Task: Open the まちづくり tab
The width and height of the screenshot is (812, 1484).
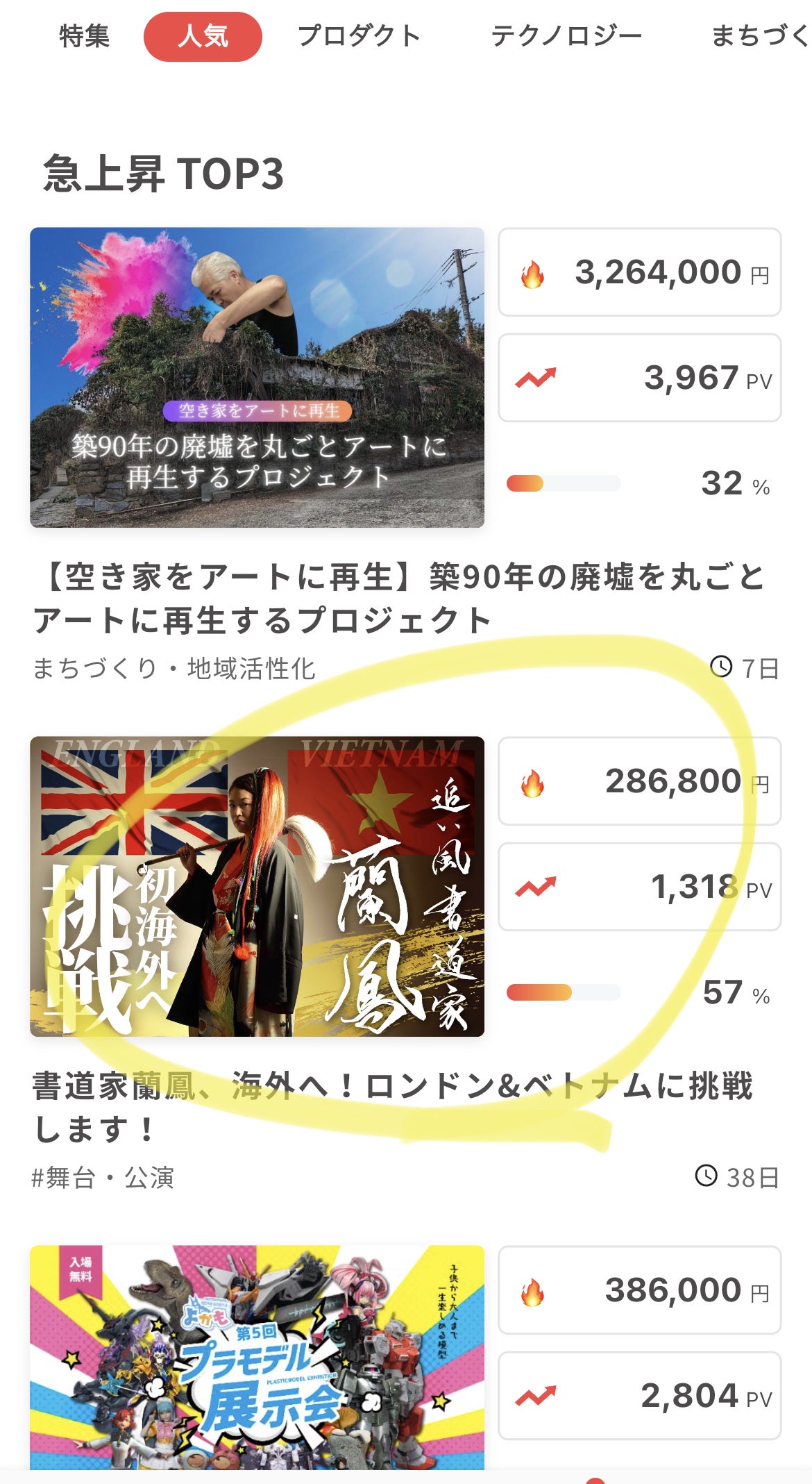Action: pos(760,36)
